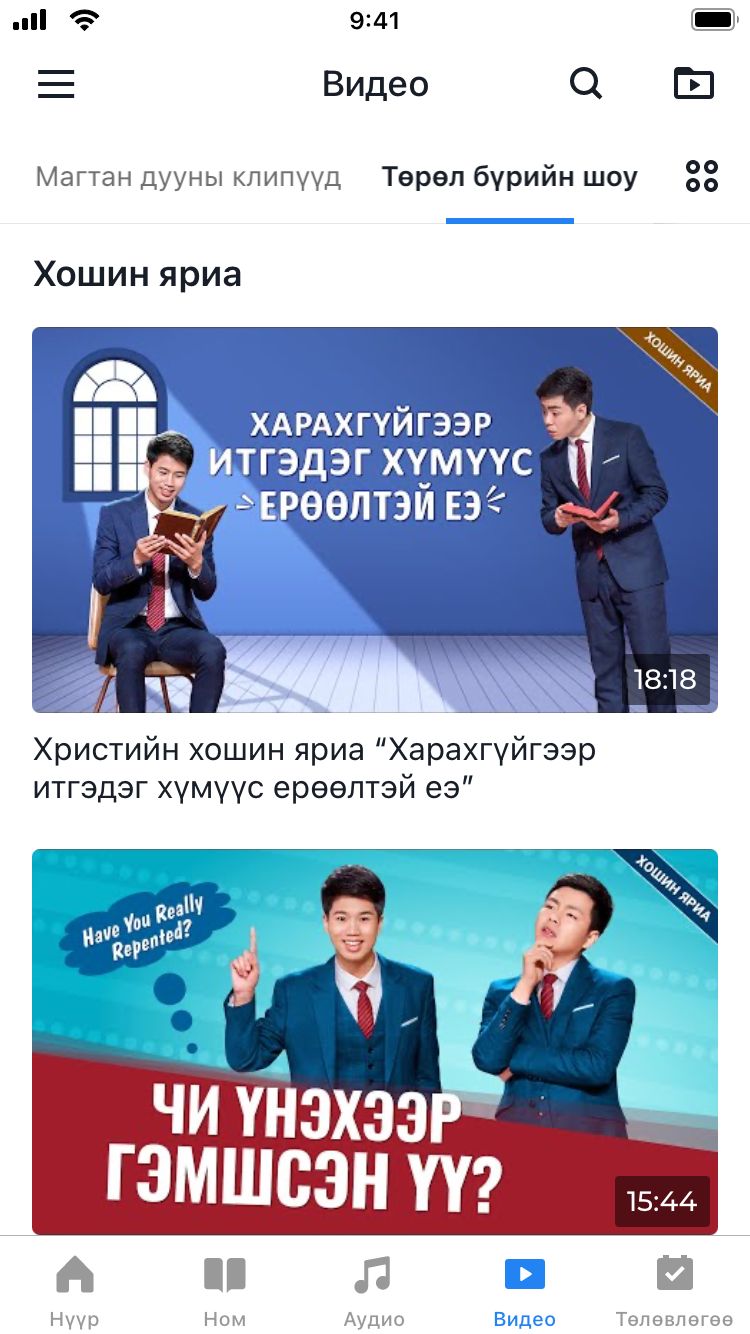The image size is (750, 1334).
Task: Open the hamburger drawer menu
Action: click(56, 84)
